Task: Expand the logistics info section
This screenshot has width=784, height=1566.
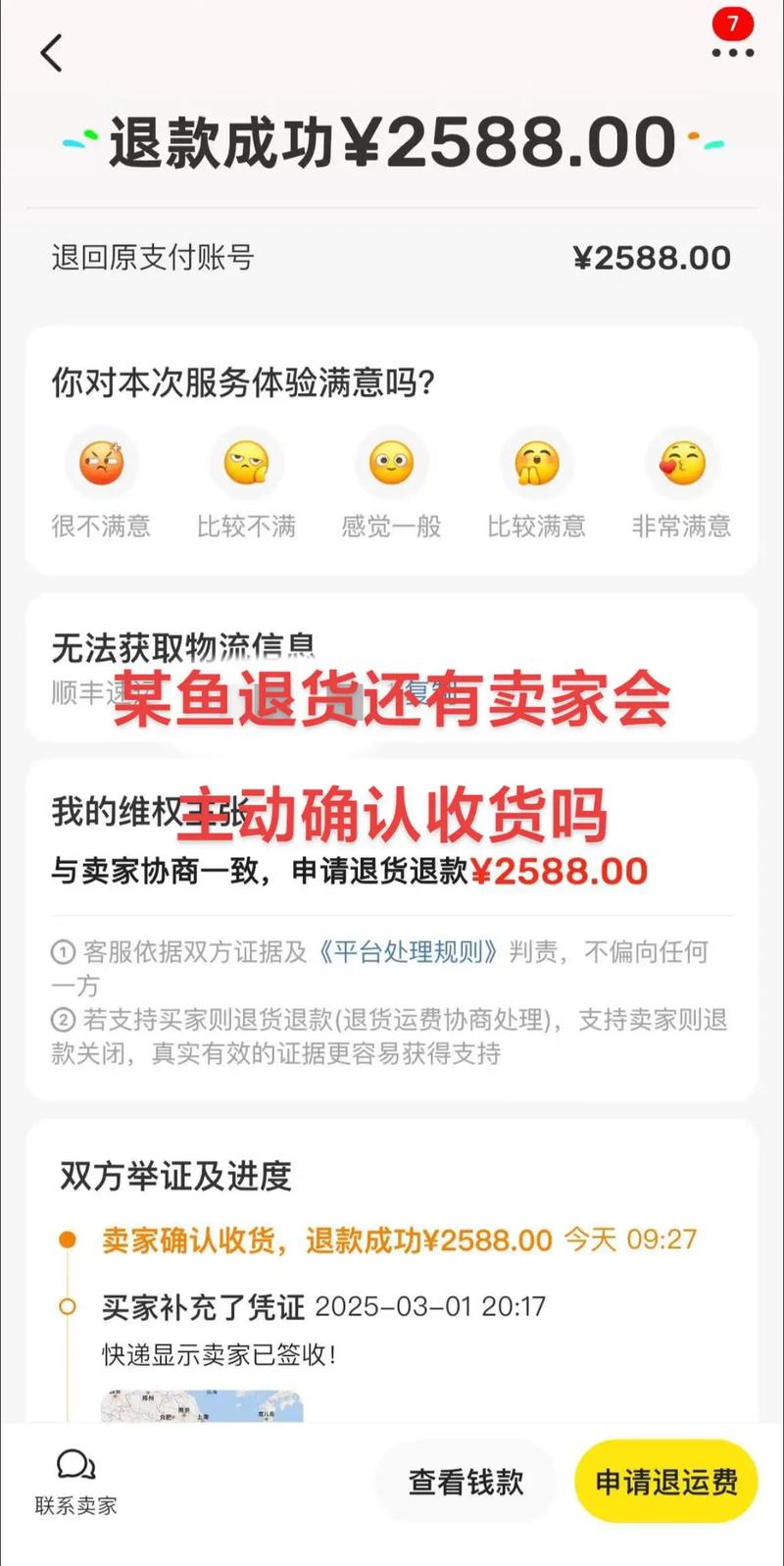Action: pyautogui.click(x=186, y=647)
